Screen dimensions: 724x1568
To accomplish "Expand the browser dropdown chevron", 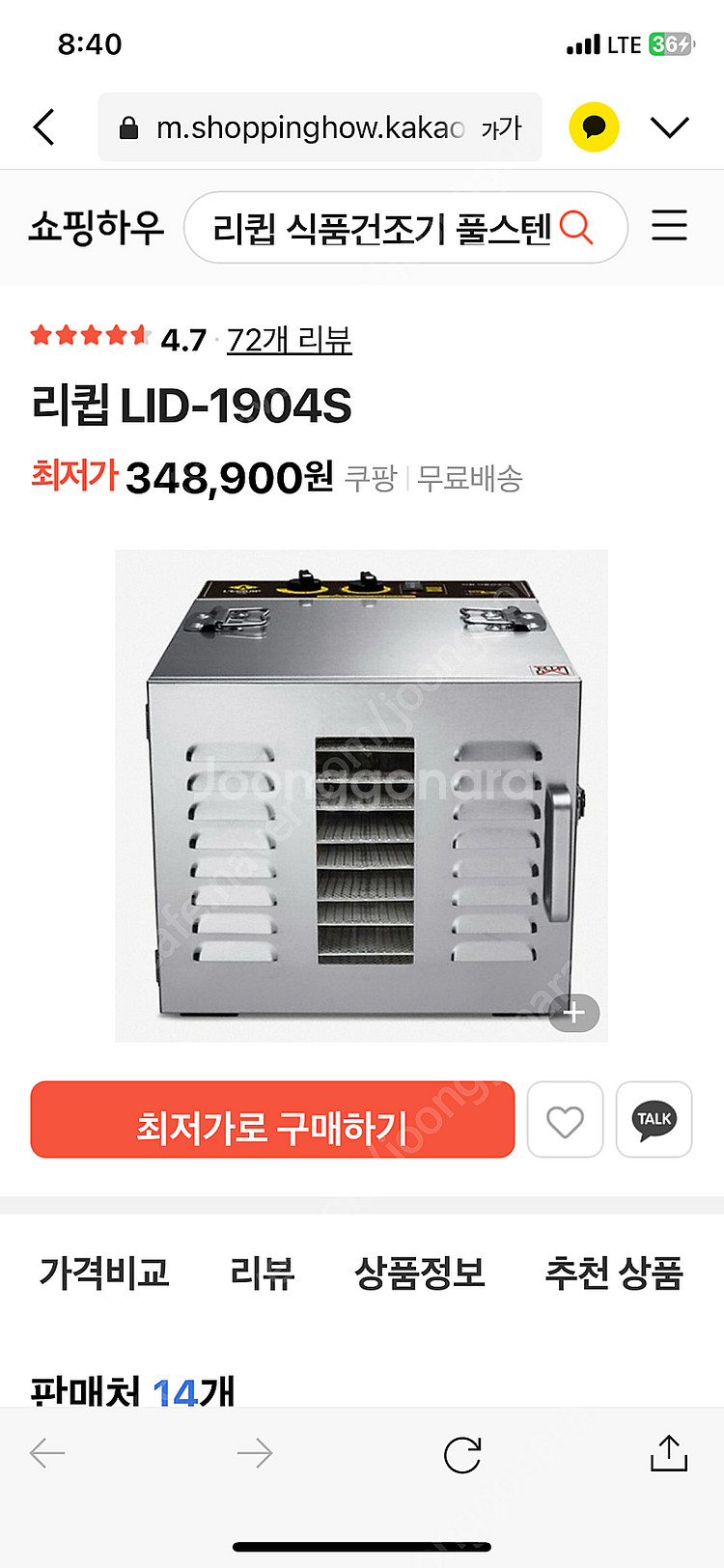I will [669, 127].
